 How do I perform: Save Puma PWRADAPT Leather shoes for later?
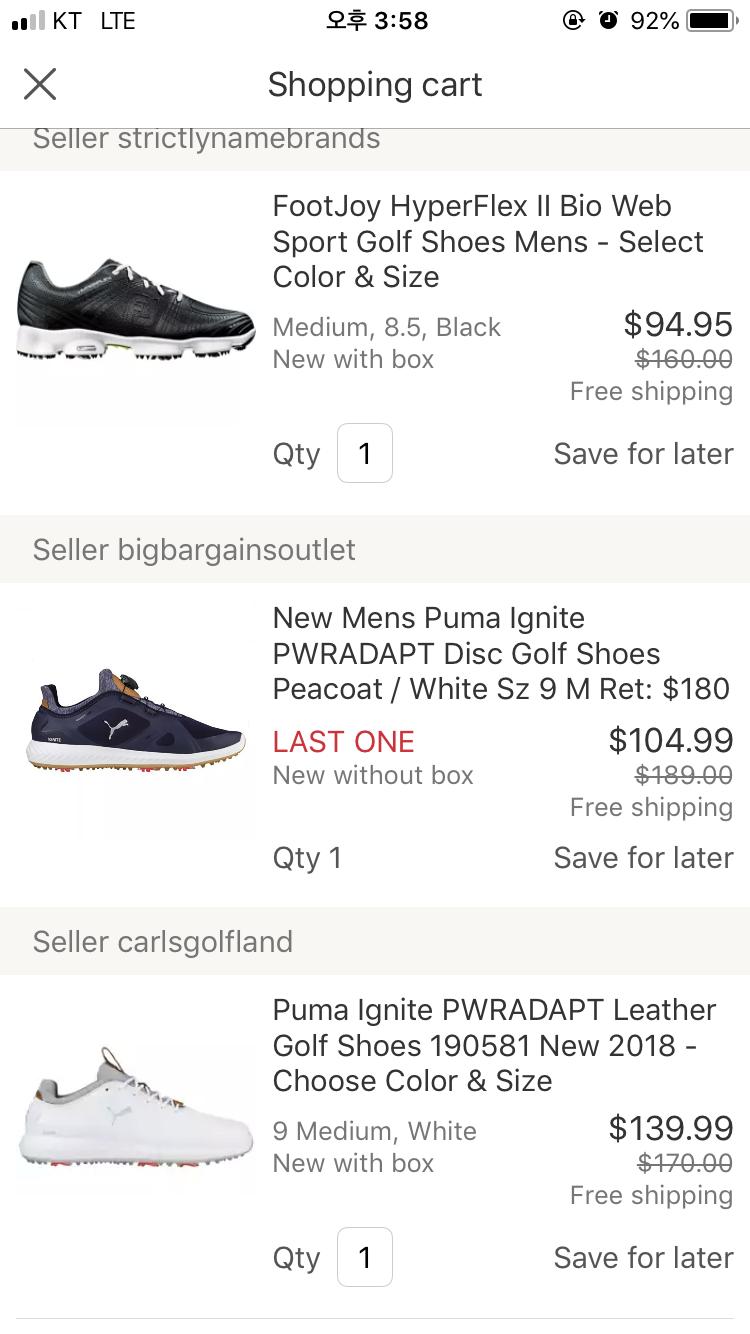[x=643, y=1257]
